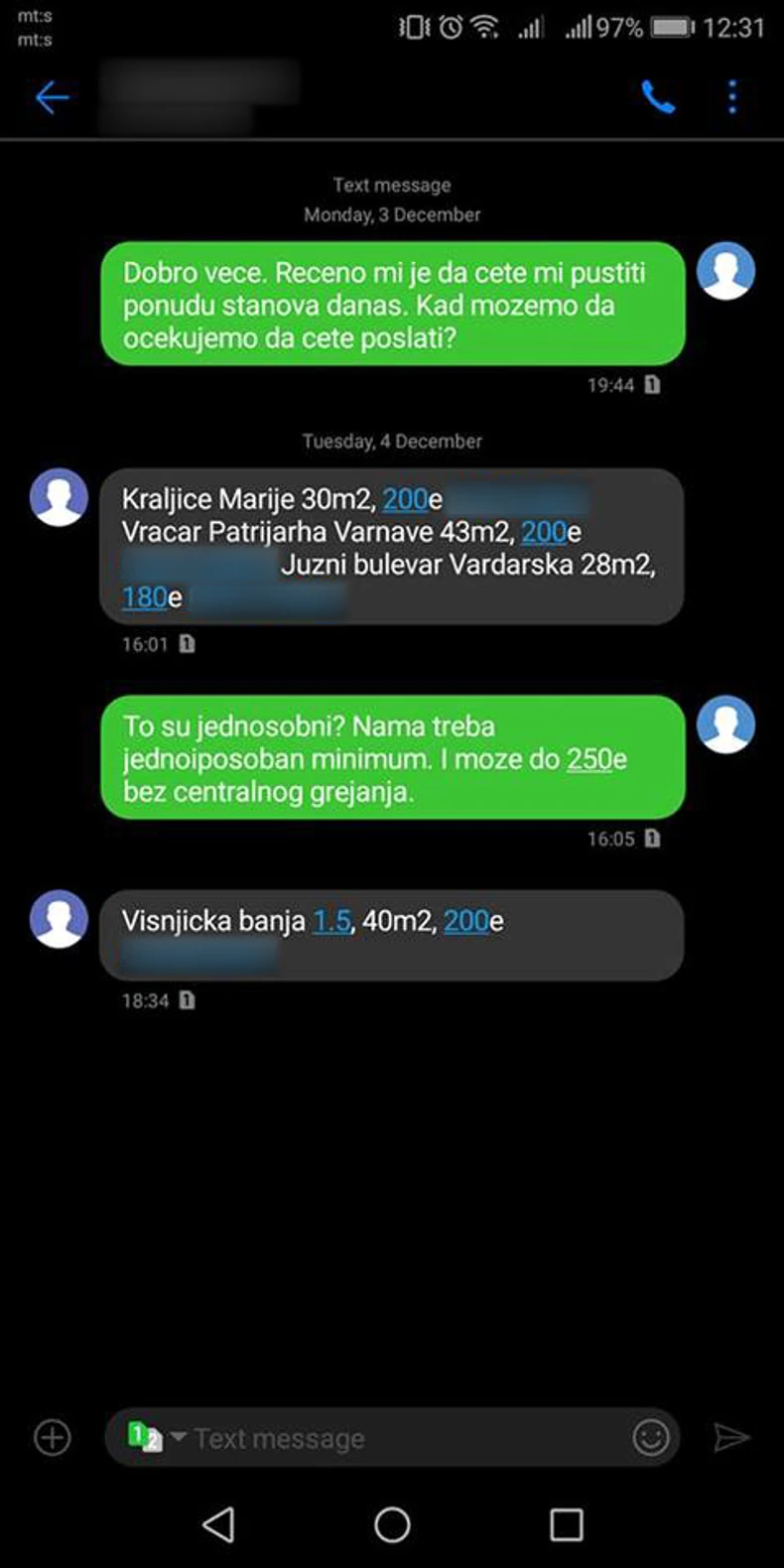
Task: Tap the SIM badge next to the 19:44 timestamp
Action: [x=652, y=385]
